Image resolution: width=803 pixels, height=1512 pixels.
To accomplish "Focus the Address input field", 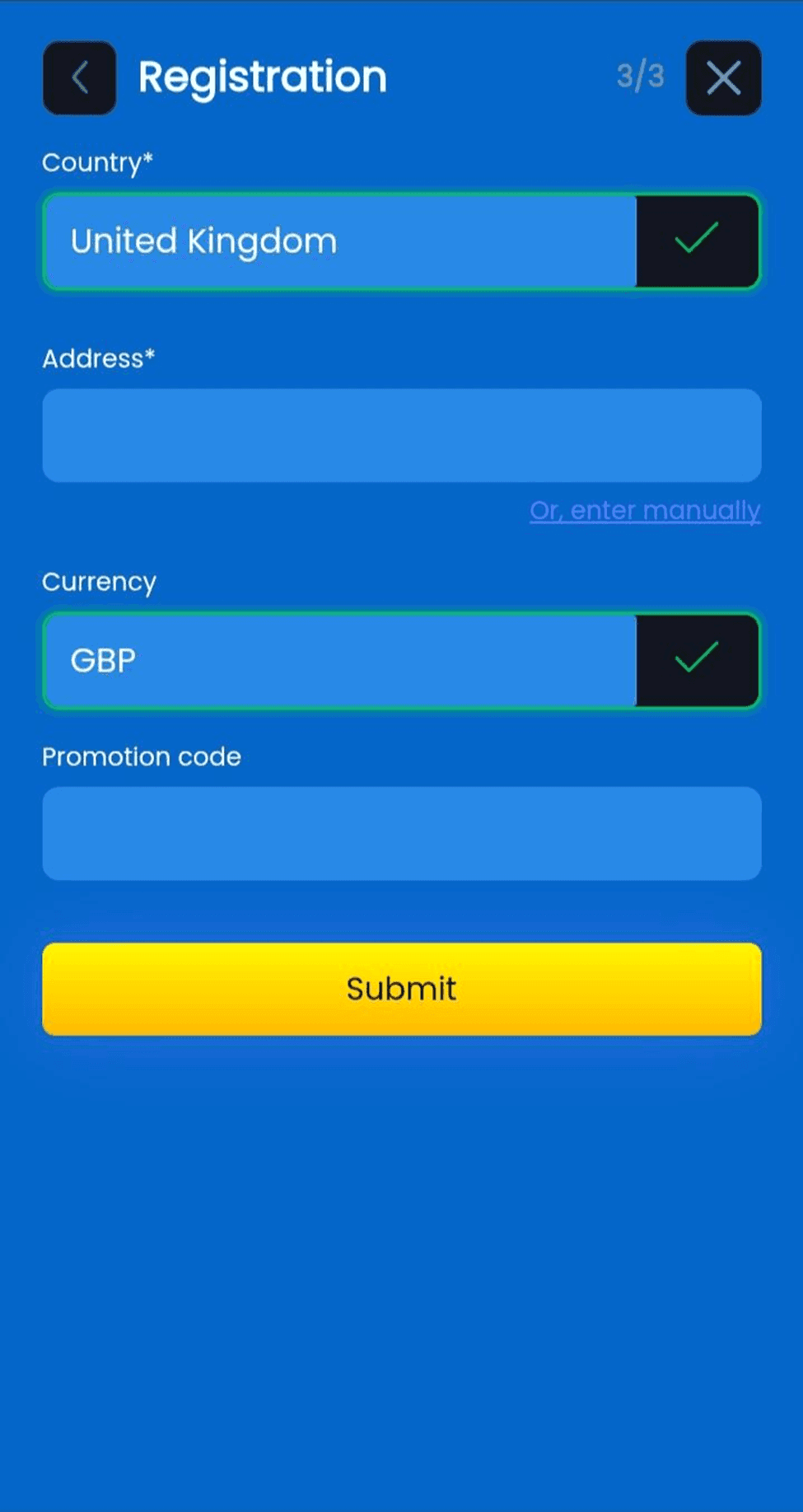I will [x=401, y=435].
